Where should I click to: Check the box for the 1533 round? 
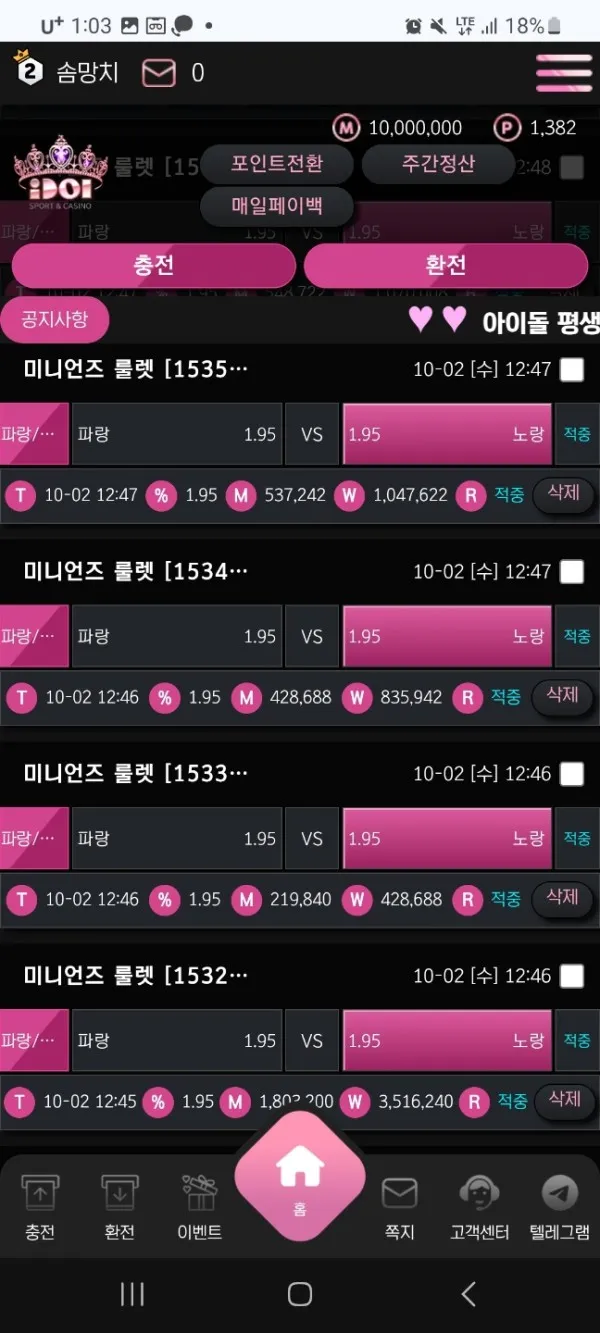click(x=571, y=774)
